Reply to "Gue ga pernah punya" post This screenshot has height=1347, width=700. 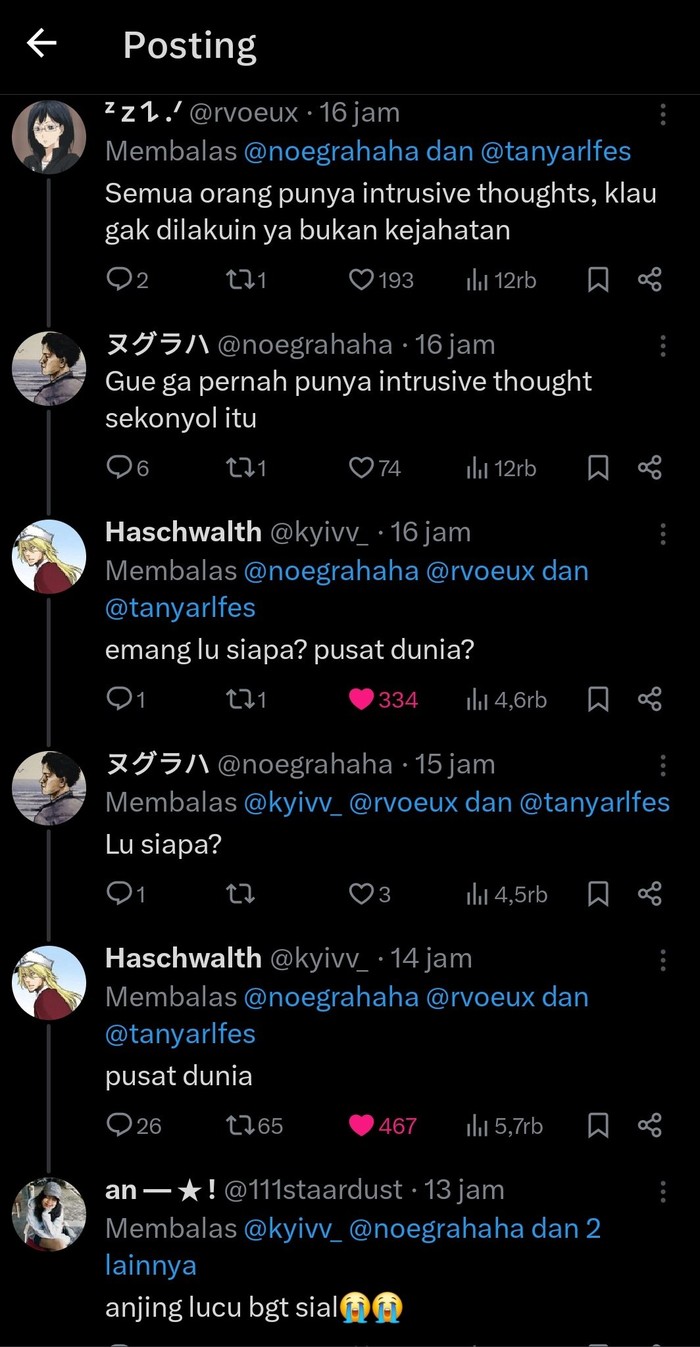(x=119, y=467)
